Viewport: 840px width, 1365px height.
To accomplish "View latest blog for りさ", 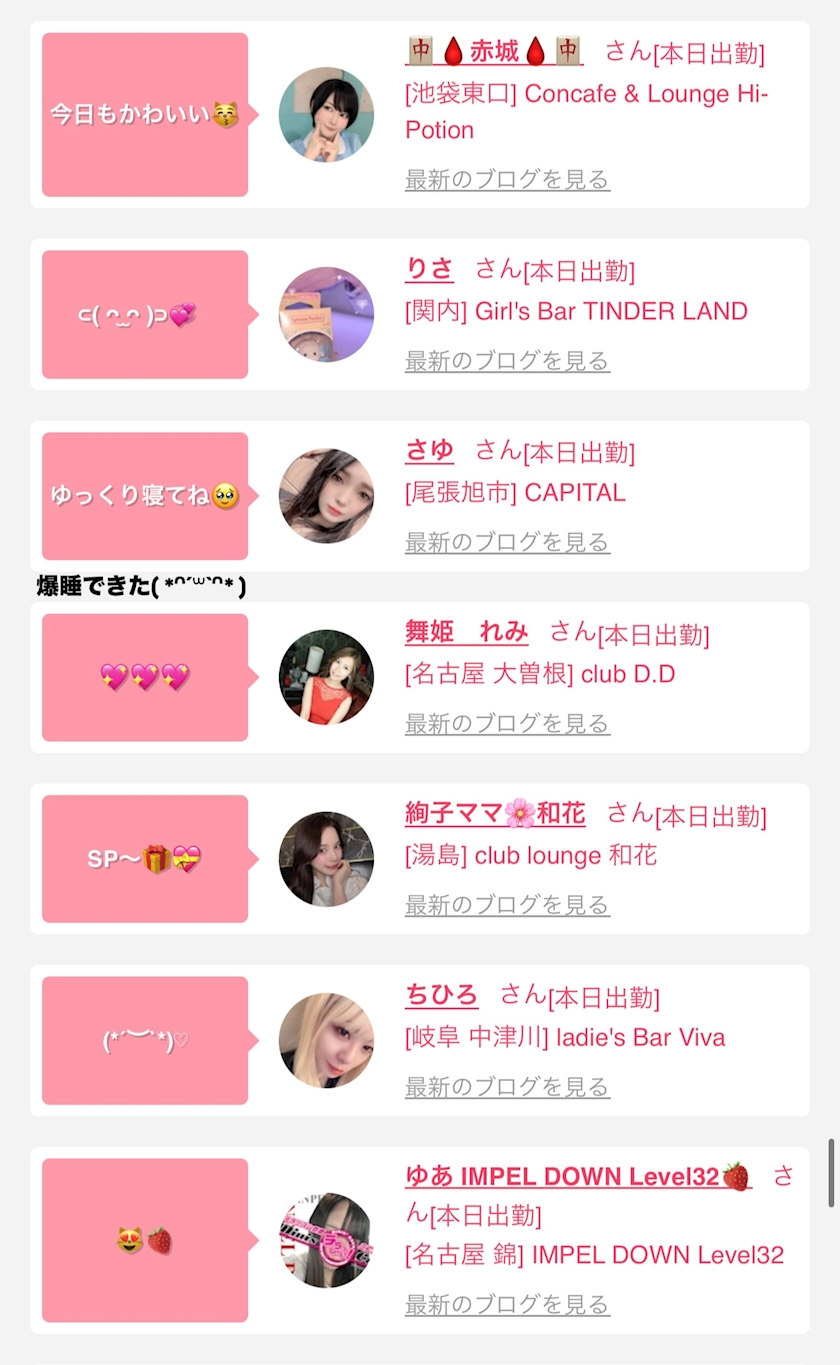I will 507,361.
